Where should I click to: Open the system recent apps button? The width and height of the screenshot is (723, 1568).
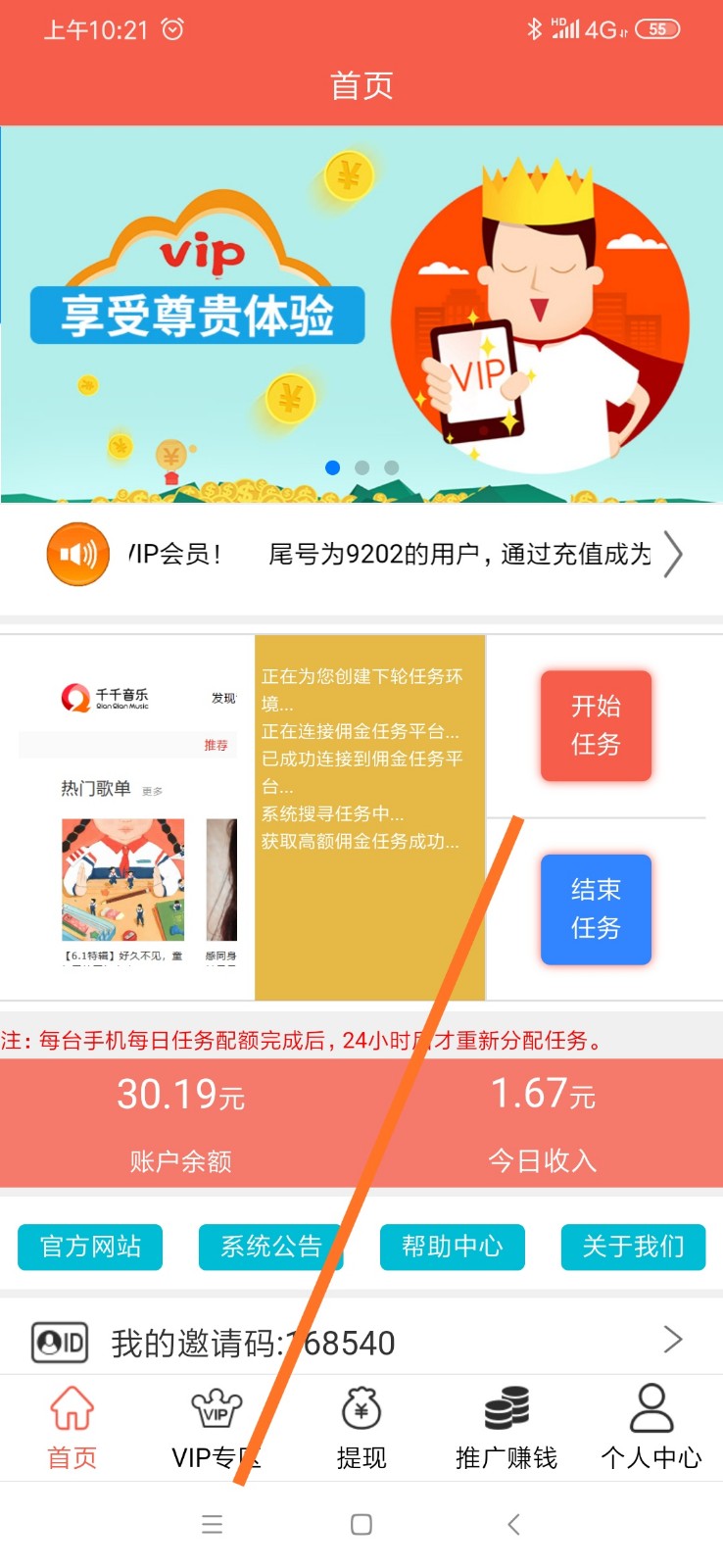(x=212, y=1524)
